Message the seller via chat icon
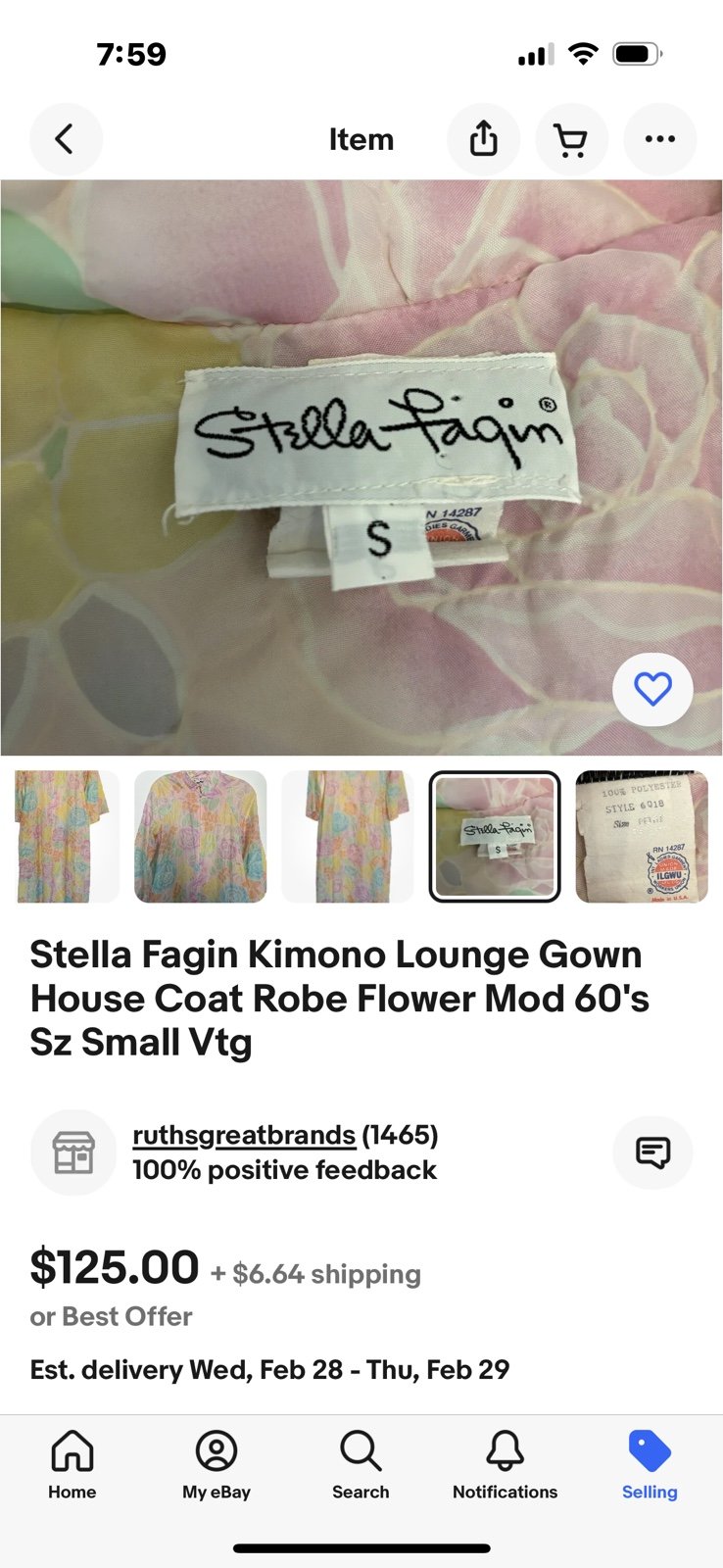 (652, 1151)
